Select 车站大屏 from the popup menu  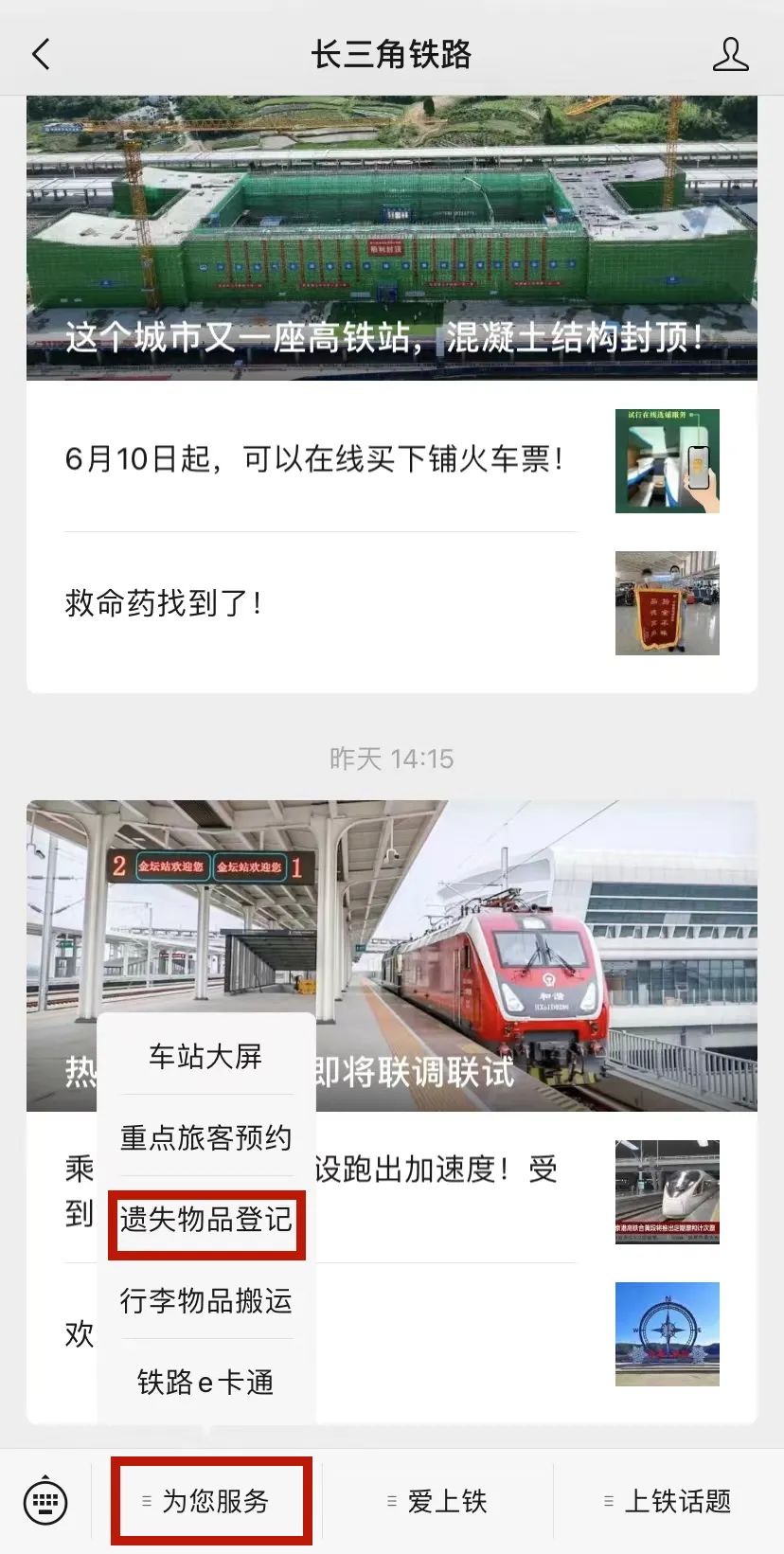tap(205, 1056)
